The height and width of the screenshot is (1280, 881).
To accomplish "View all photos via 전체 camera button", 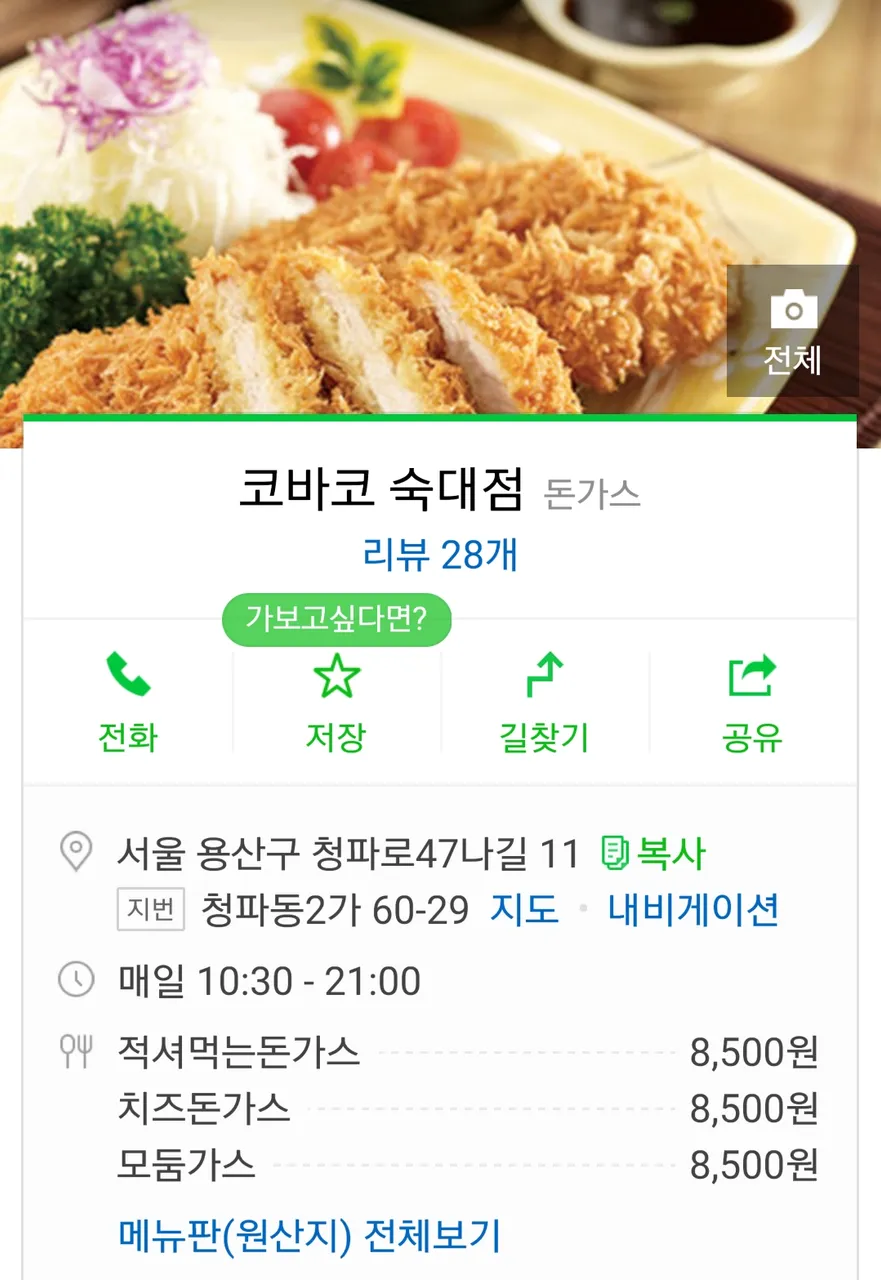I will [792, 331].
